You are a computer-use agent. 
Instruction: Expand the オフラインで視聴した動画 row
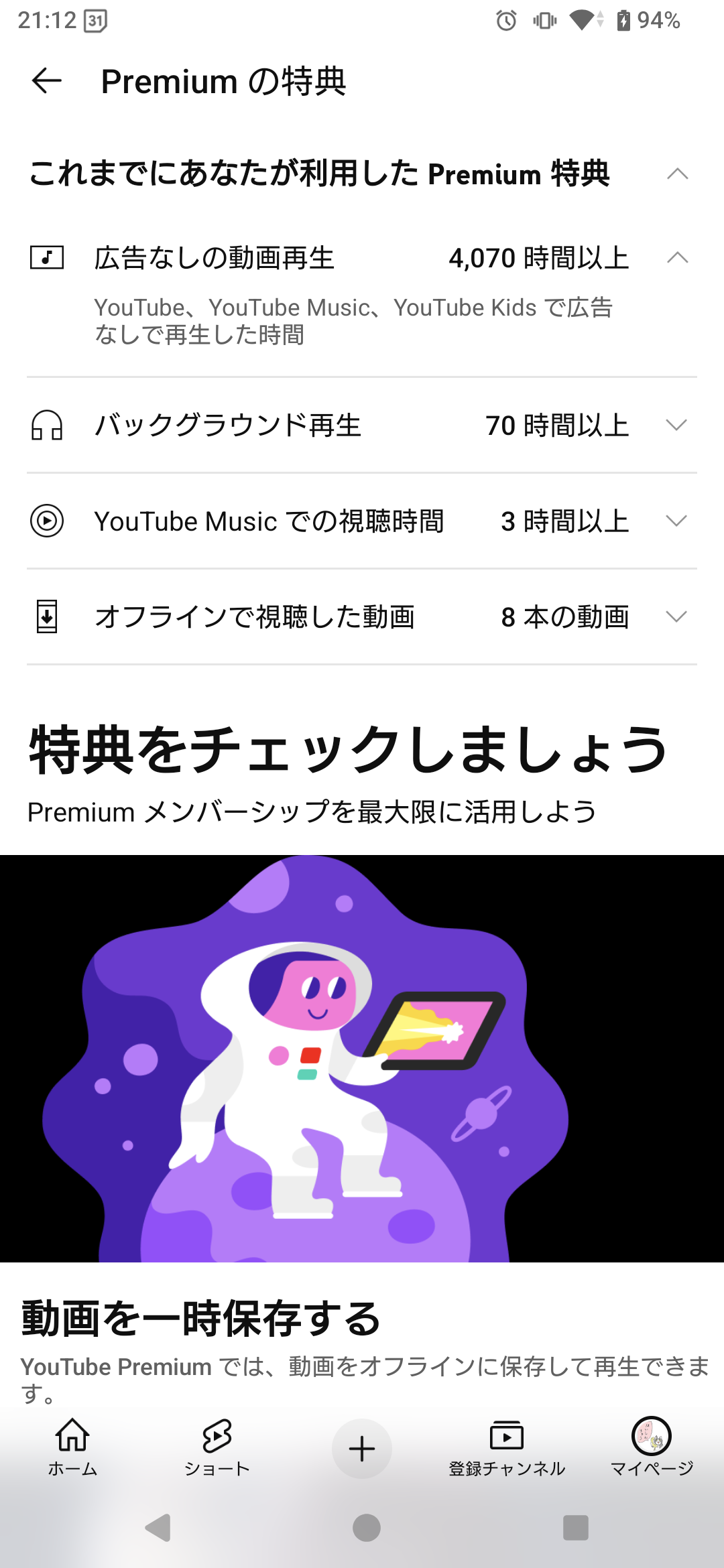click(676, 616)
